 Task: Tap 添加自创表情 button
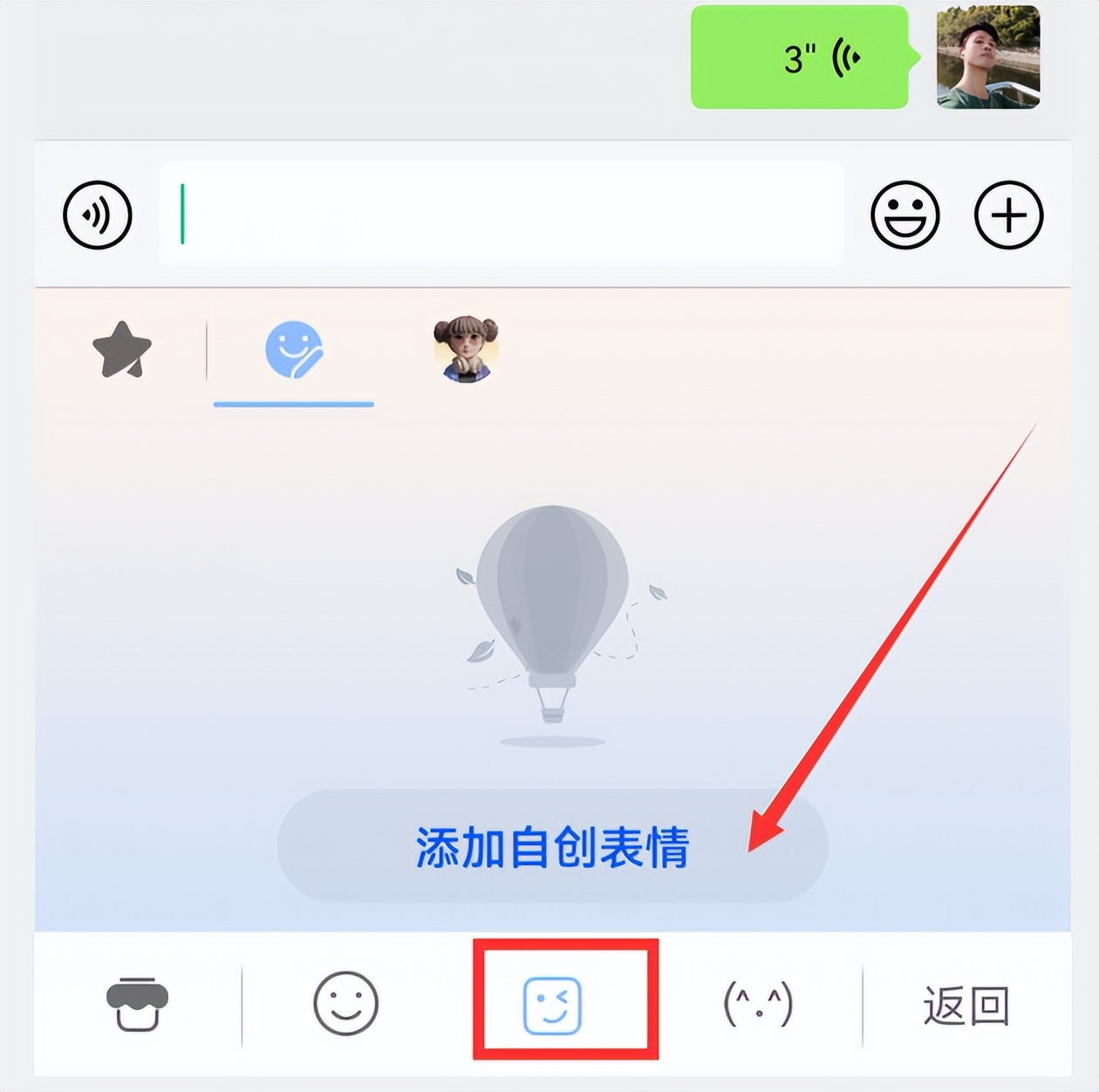tap(552, 846)
